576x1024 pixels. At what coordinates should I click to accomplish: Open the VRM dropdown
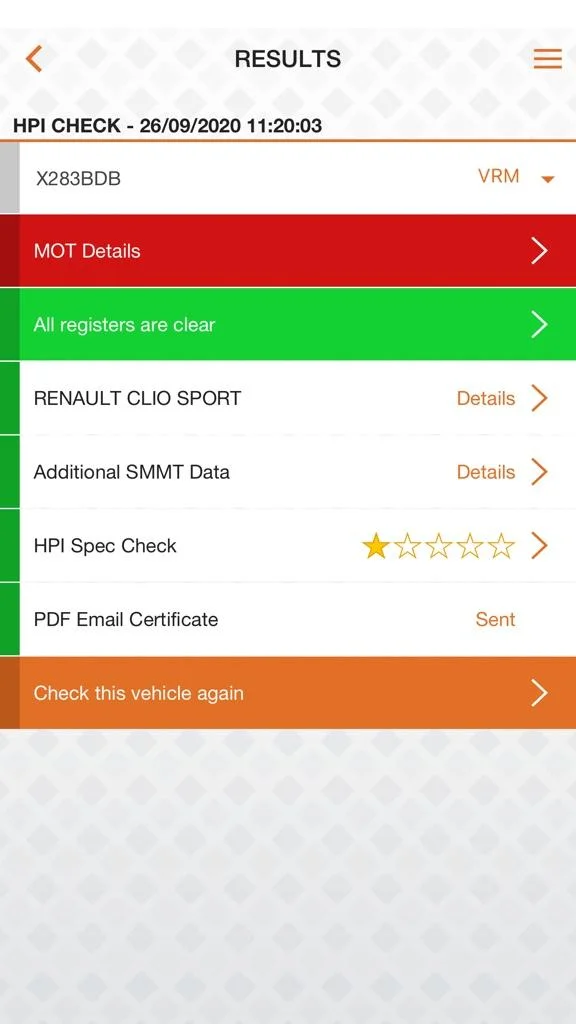(516, 177)
